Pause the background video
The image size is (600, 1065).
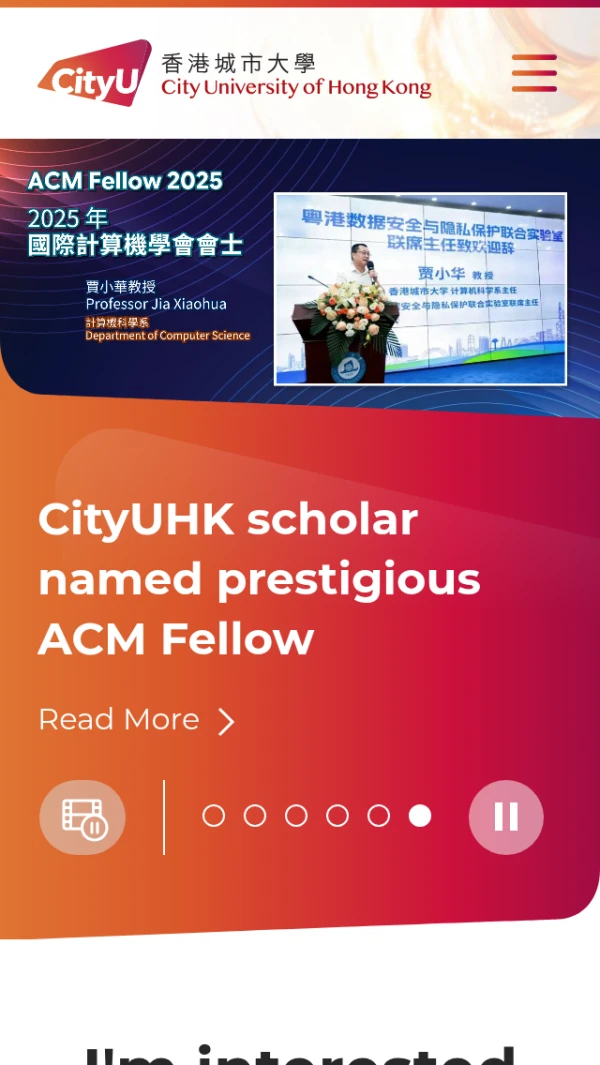click(x=83, y=817)
